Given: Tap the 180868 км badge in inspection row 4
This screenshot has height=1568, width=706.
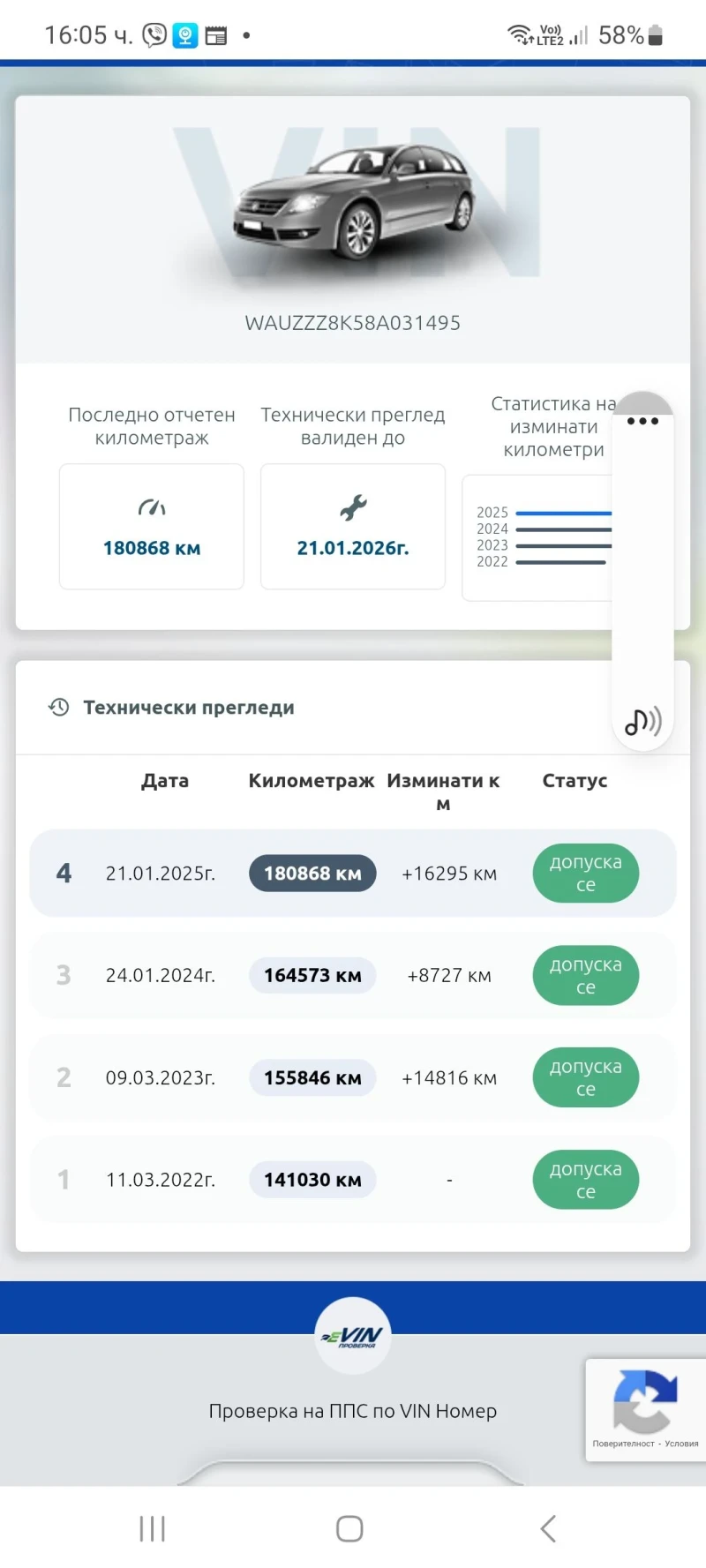Looking at the screenshot, I should coord(312,873).
